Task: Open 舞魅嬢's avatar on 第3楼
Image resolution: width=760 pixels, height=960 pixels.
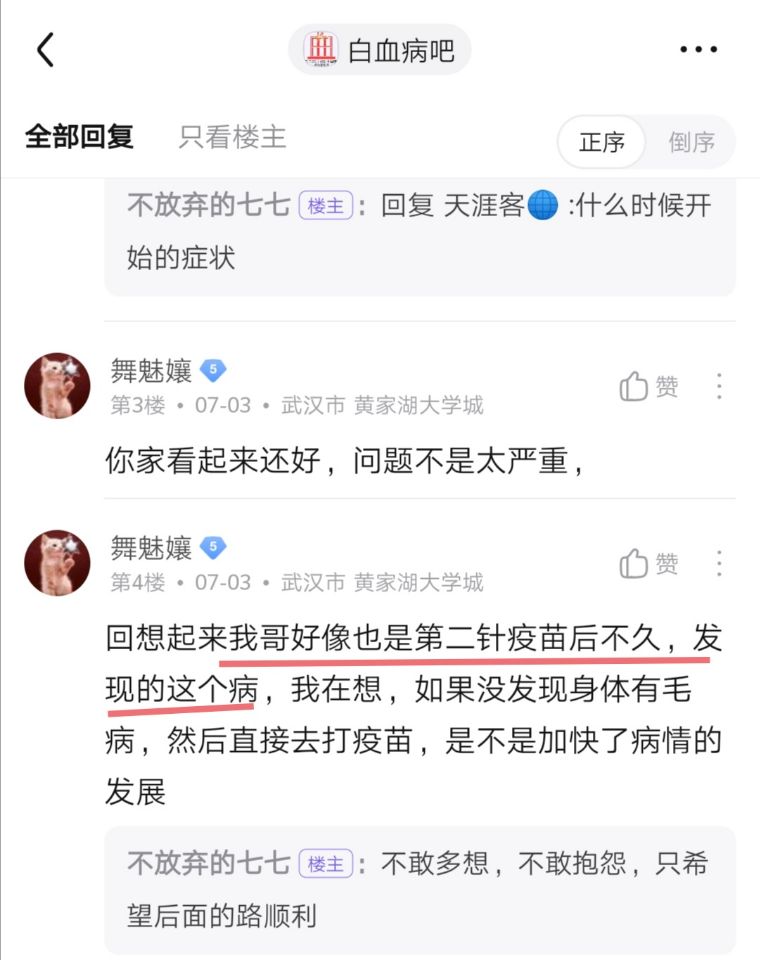Action: coord(57,386)
